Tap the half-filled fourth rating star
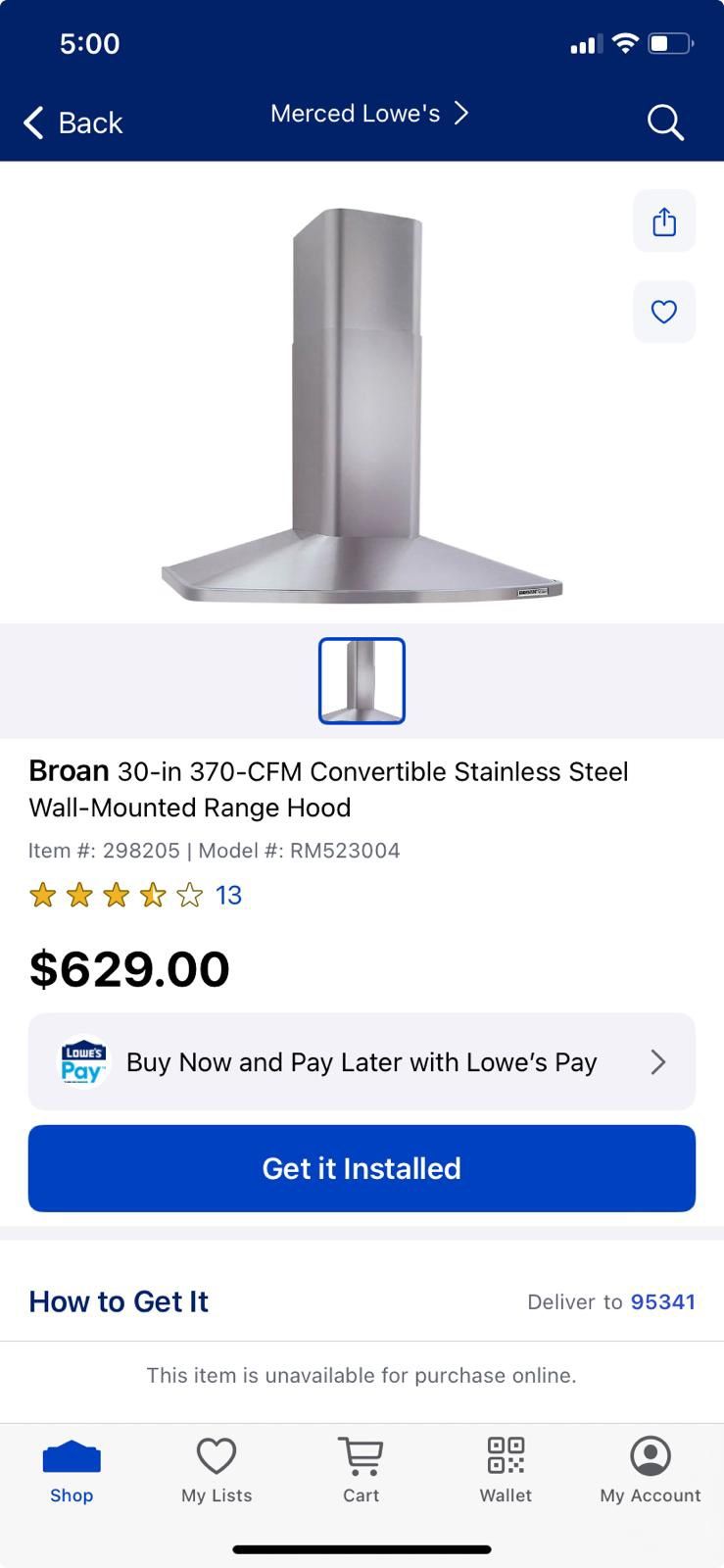 click(152, 895)
